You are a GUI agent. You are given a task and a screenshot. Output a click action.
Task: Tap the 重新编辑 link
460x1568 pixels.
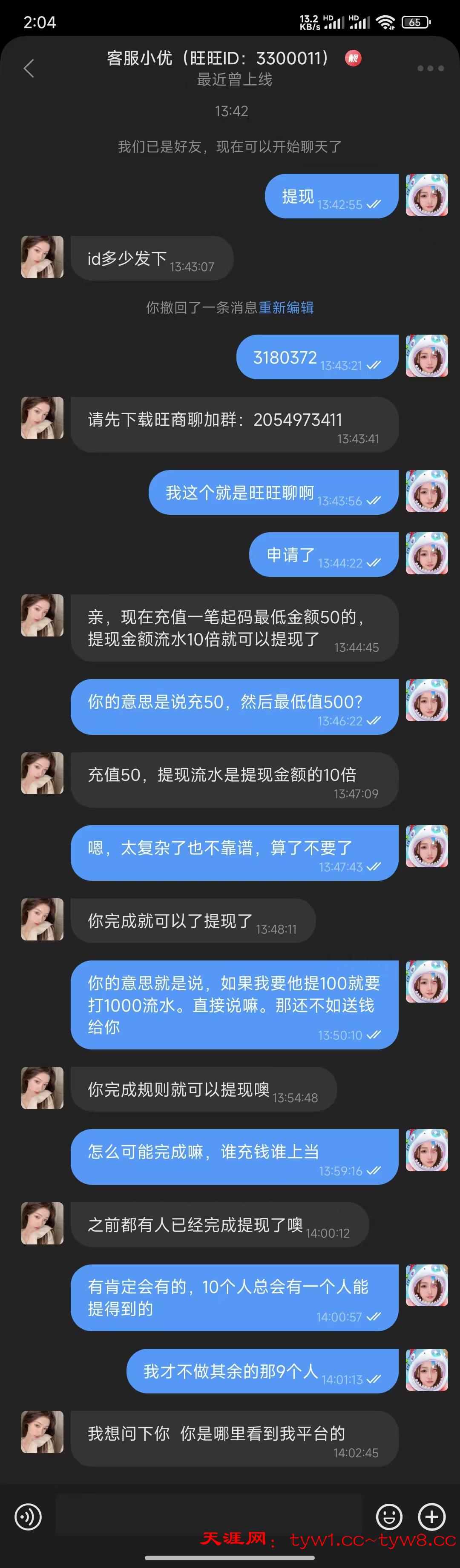(286, 307)
